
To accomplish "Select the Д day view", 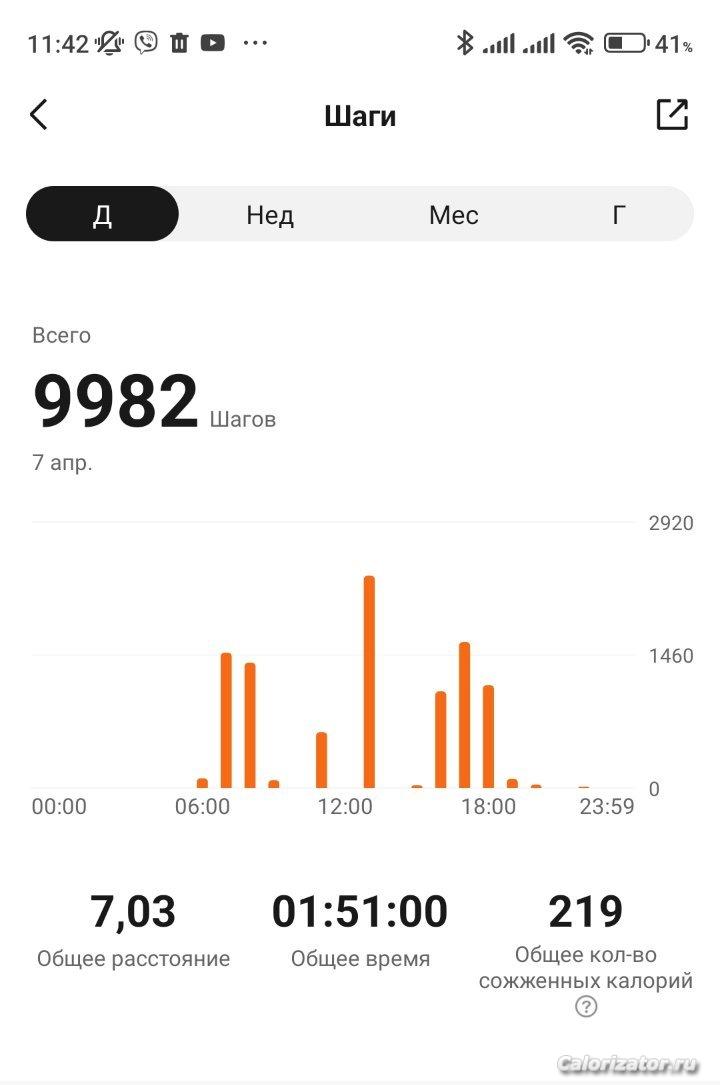I will point(102,215).
